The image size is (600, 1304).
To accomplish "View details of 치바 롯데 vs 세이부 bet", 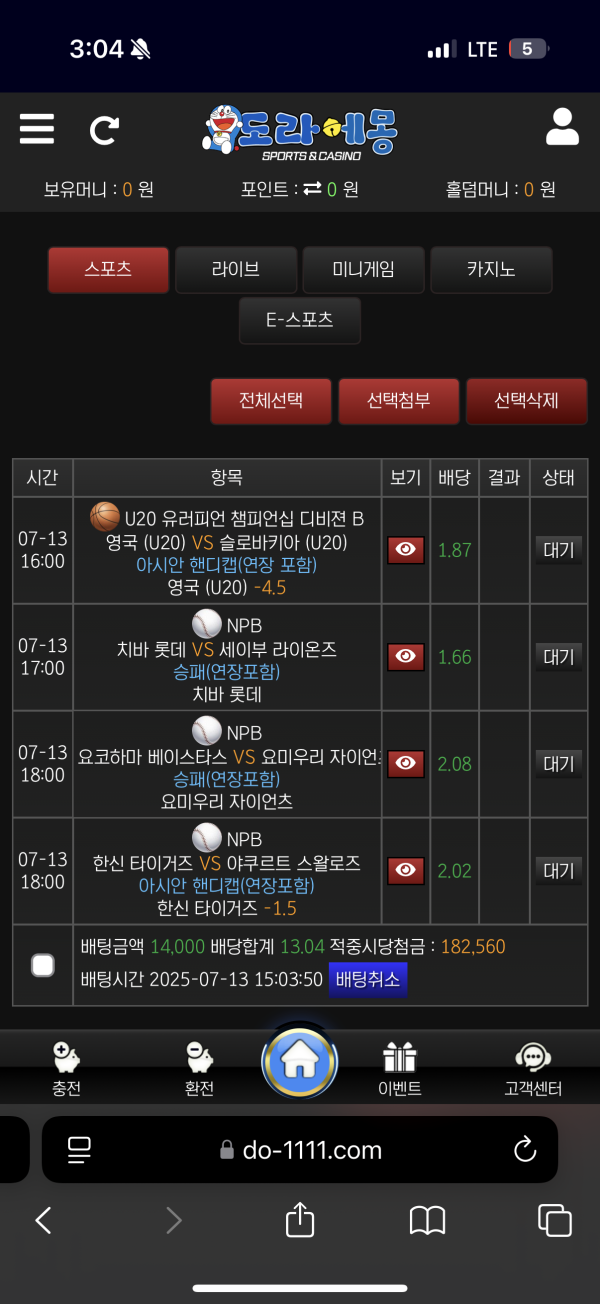I will click(x=405, y=657).
